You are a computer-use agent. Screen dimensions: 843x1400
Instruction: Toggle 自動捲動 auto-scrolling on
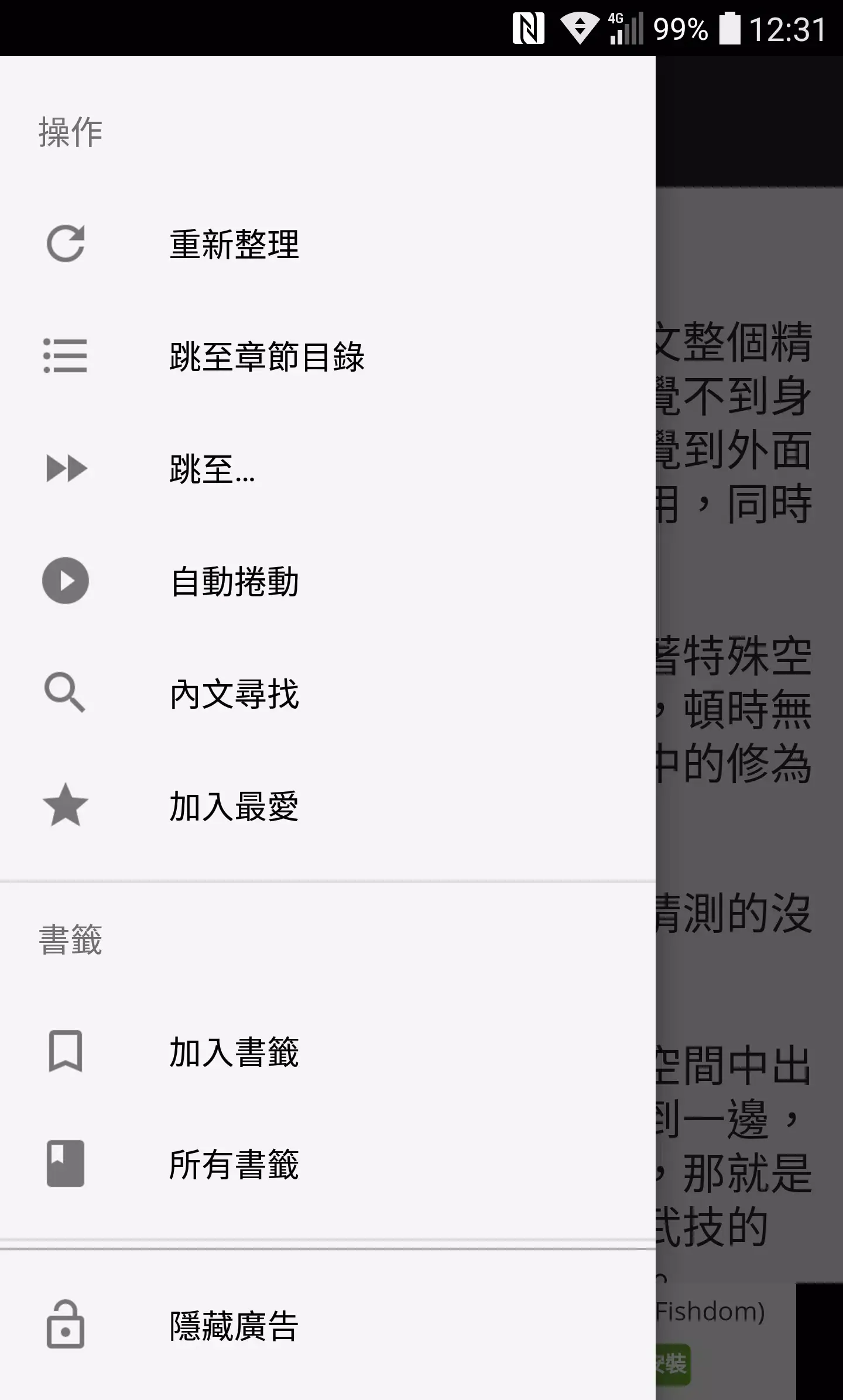coord(234,581)
